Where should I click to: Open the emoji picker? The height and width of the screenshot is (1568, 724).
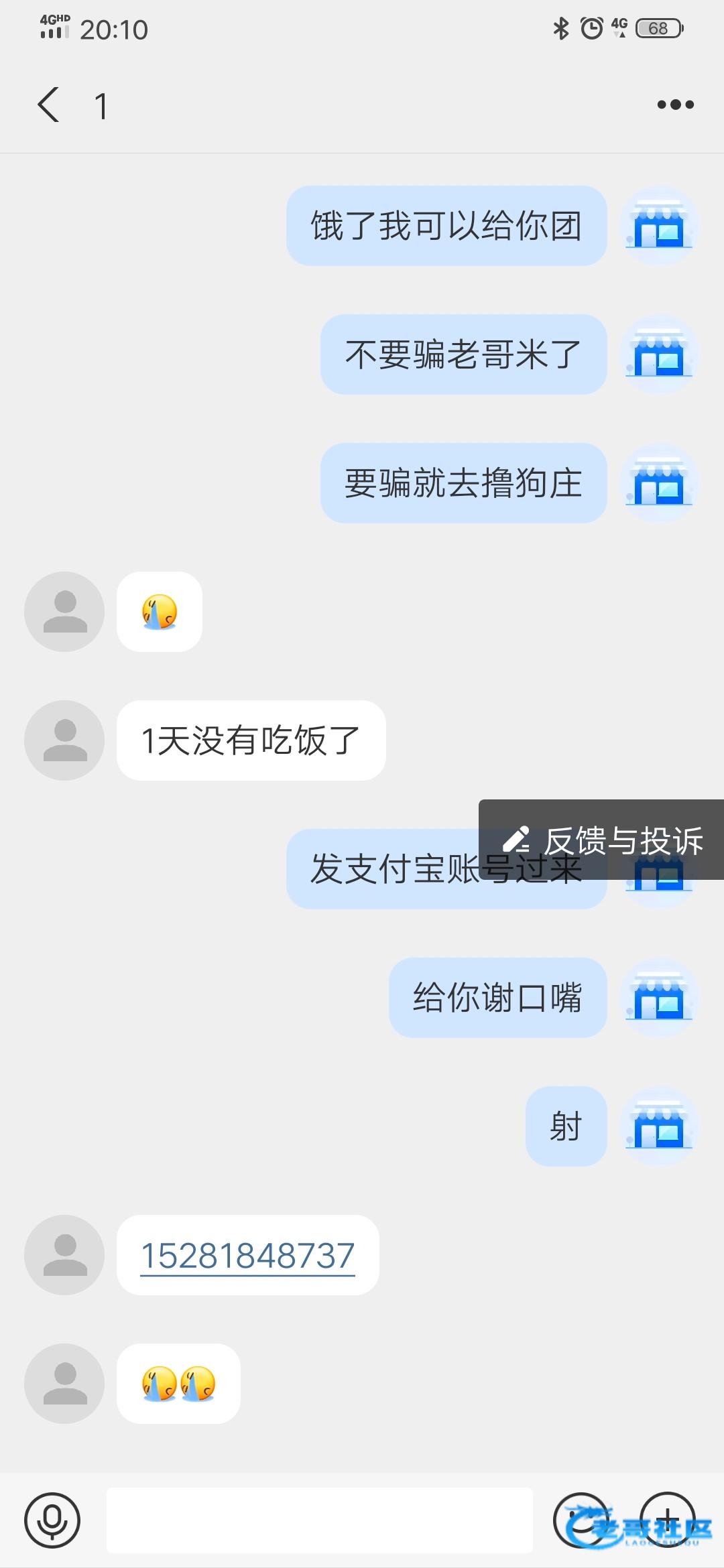pos(579,1519)
